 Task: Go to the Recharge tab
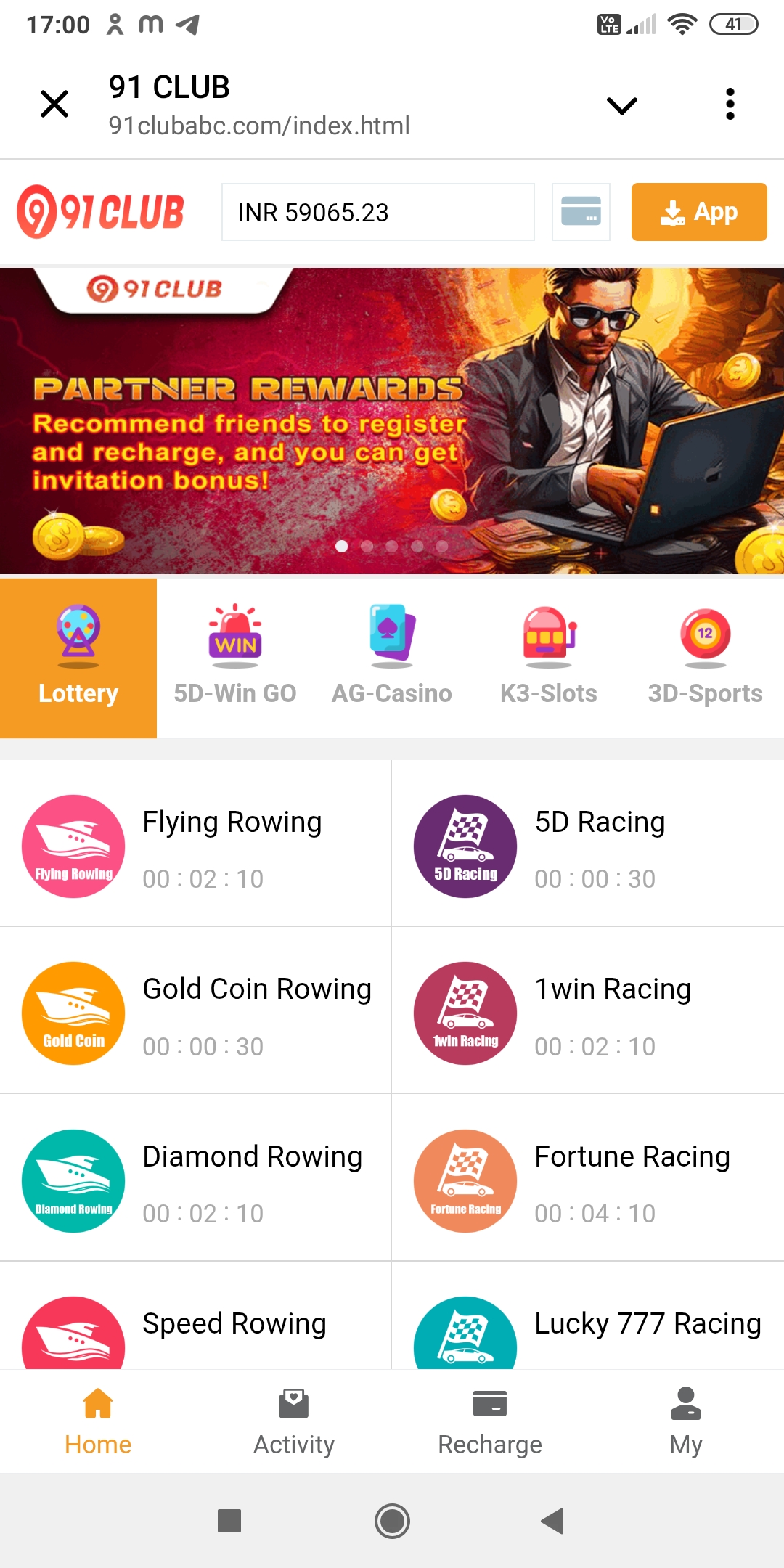tap(490, 1421)
